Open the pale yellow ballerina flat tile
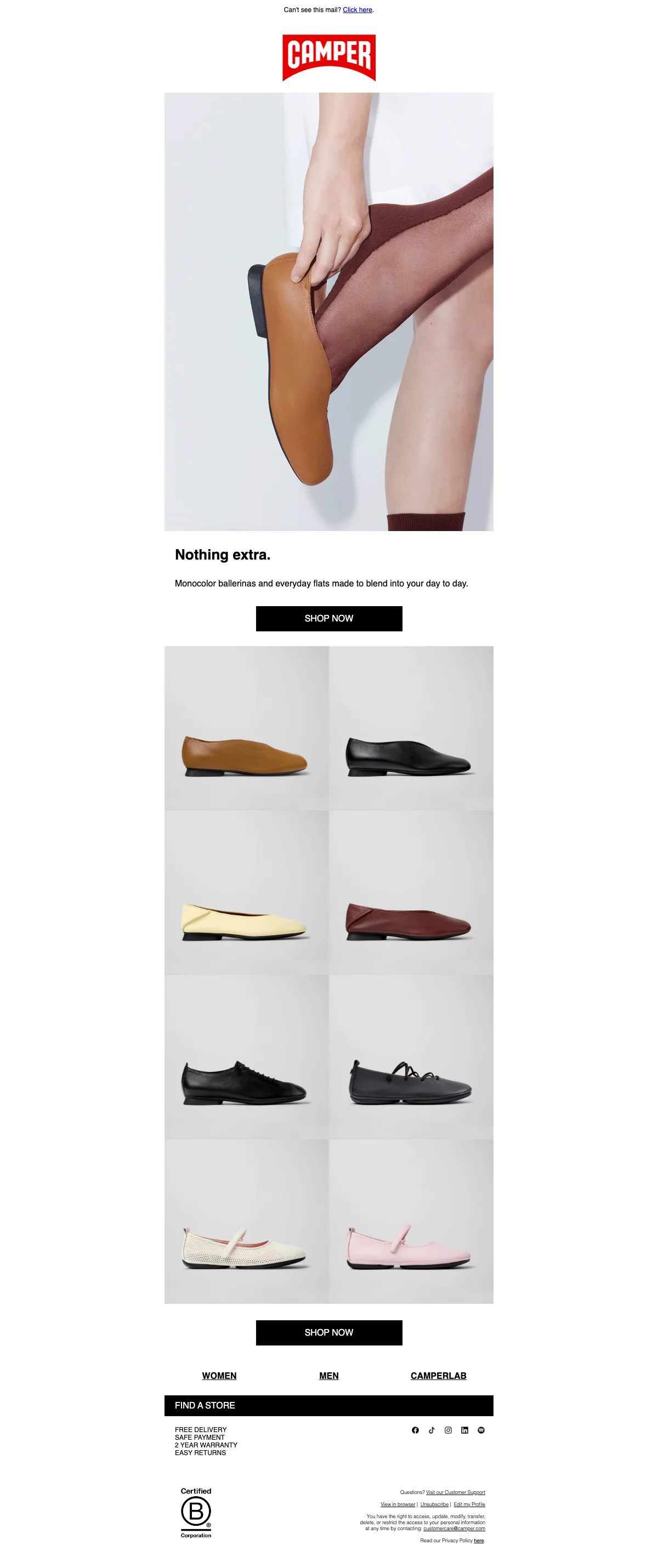Screen dimensions: 658x1568 246,892
